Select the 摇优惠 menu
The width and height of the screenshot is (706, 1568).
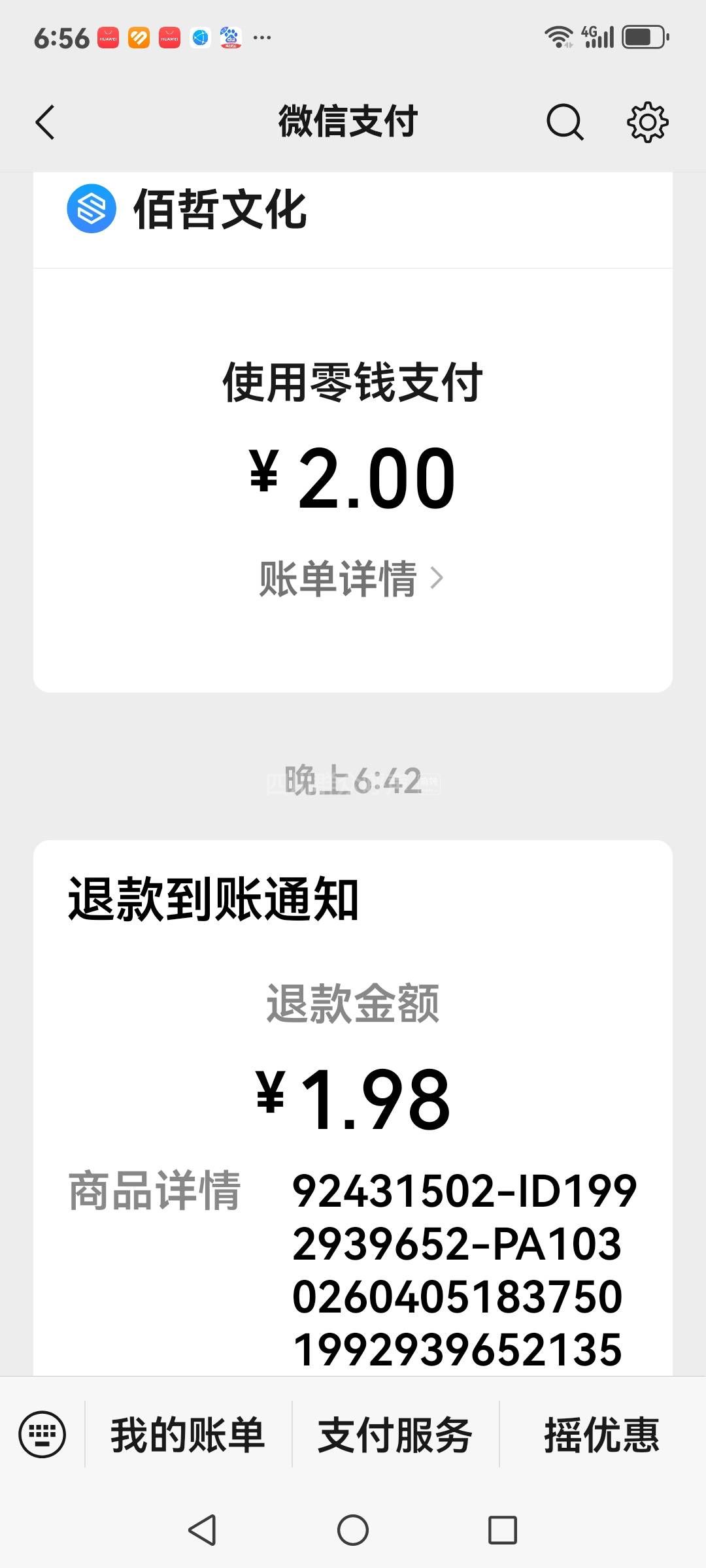pos(601,1435)
